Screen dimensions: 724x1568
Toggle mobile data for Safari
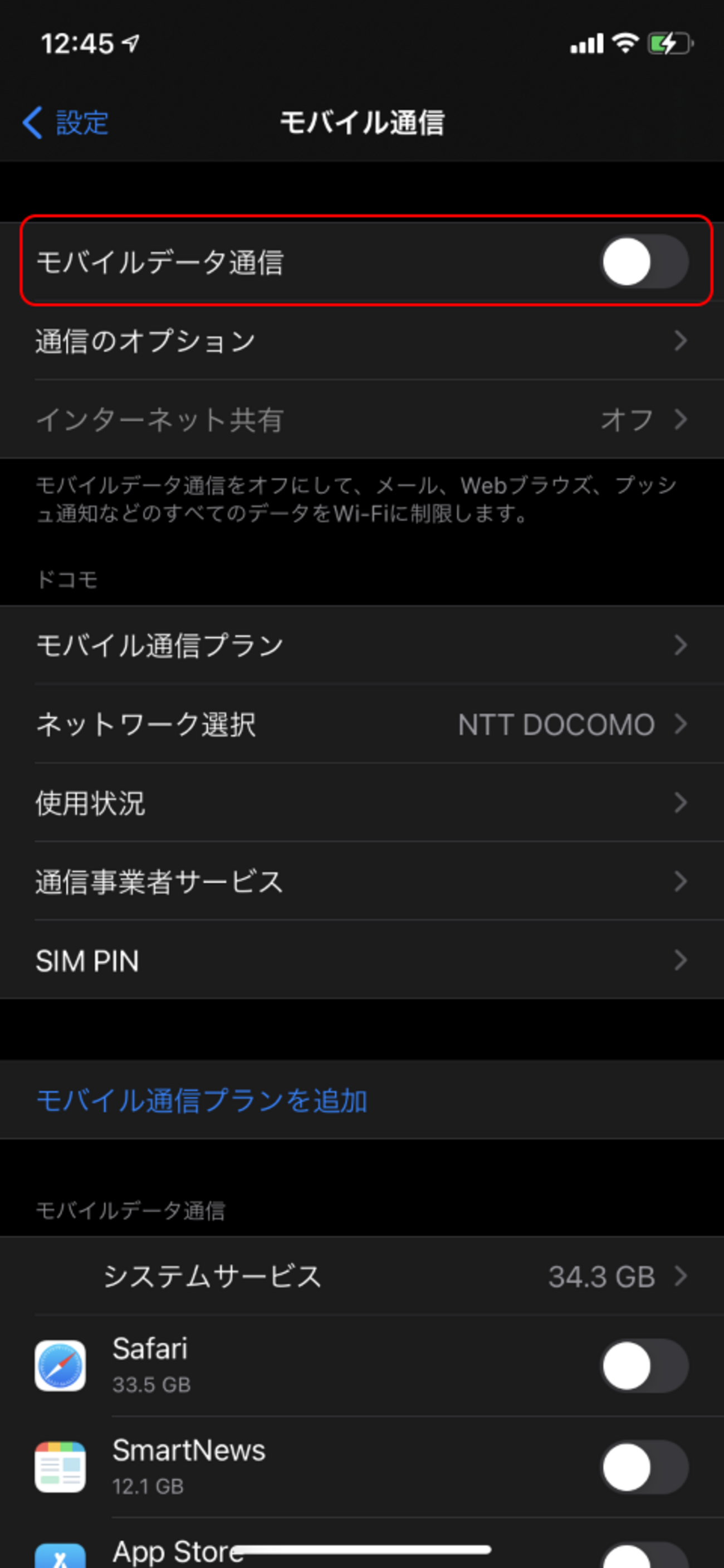pyautogui.click(x=644, y=1366)
